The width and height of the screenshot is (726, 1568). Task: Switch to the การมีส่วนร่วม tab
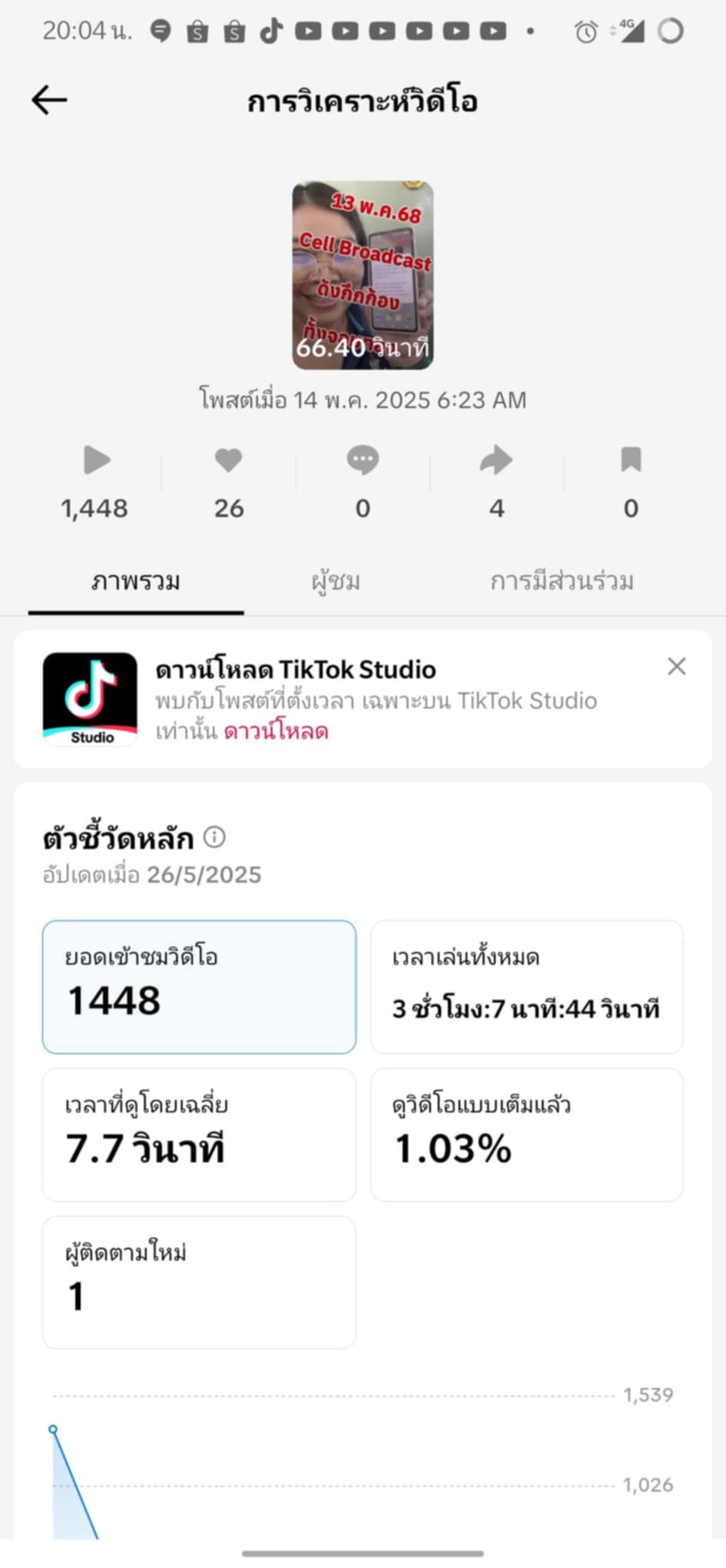562,581
